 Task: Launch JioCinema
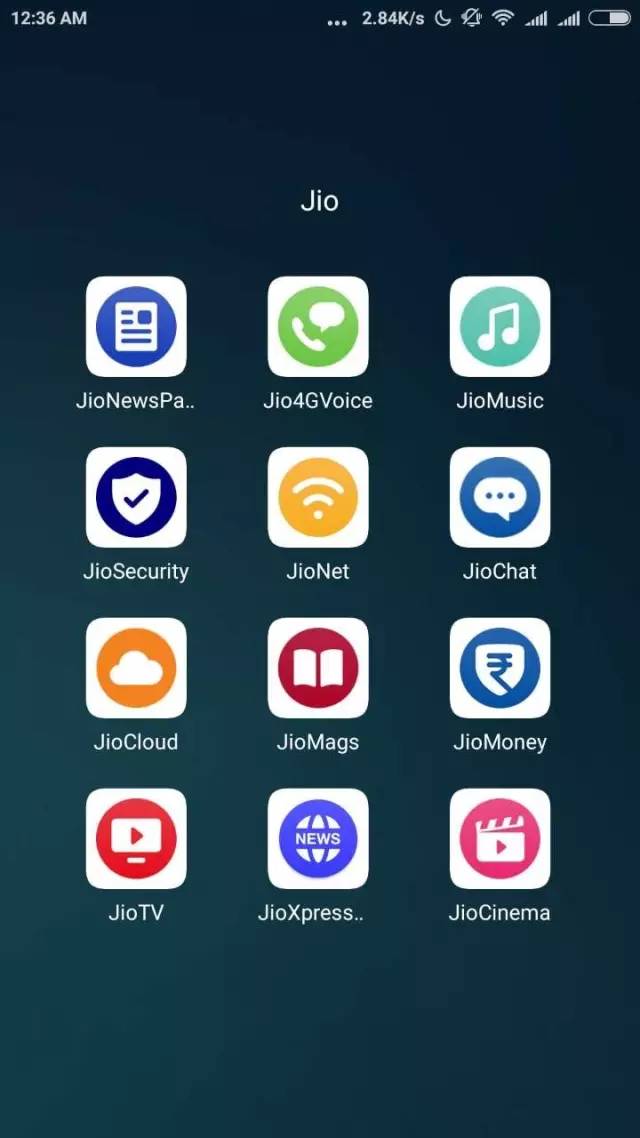click(x=500, y=839)
